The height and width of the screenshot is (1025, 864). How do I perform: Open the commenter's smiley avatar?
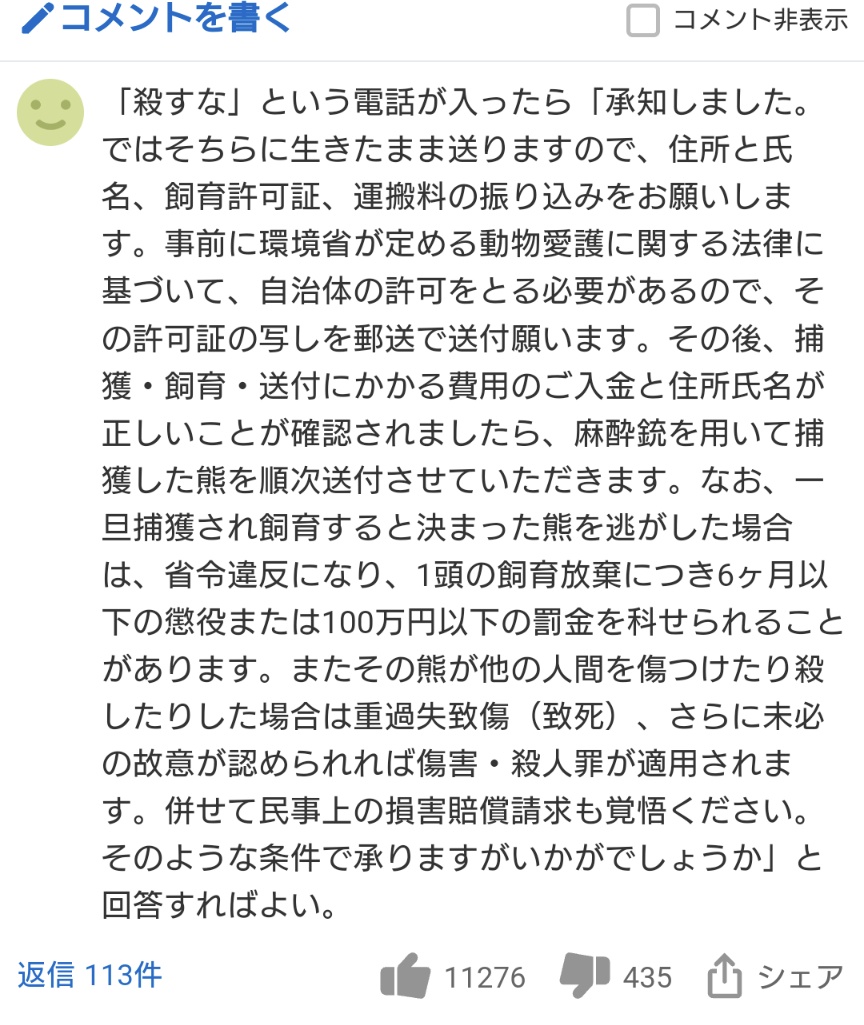pos(51,112)
